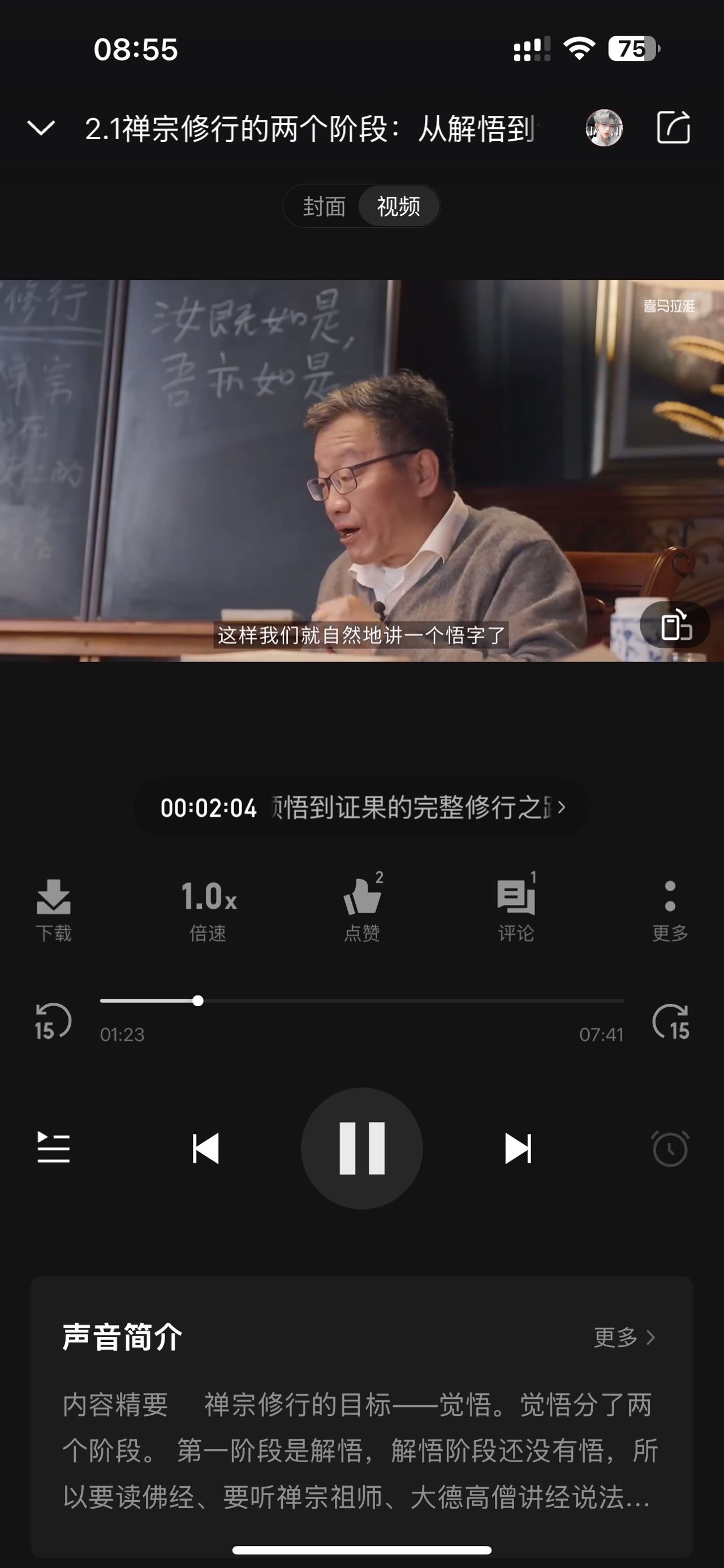Screen dimensions: 724x1568
Task: Collapse the player with top-left chevron
Action: coord(40,128)
